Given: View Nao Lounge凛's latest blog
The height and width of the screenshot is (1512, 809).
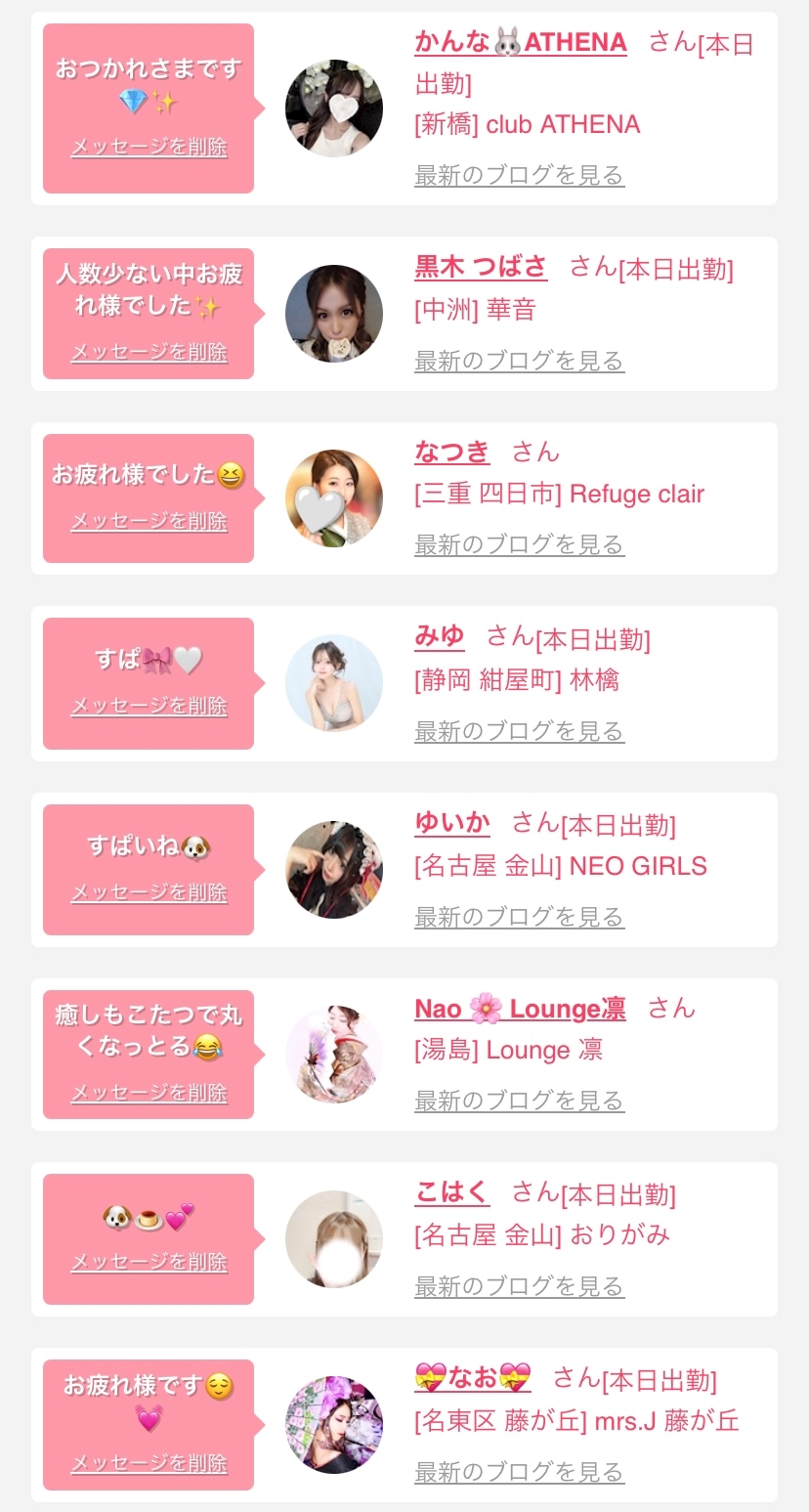Looking at the screenshot, I should pyautogui.click(x=519, y=1102).
